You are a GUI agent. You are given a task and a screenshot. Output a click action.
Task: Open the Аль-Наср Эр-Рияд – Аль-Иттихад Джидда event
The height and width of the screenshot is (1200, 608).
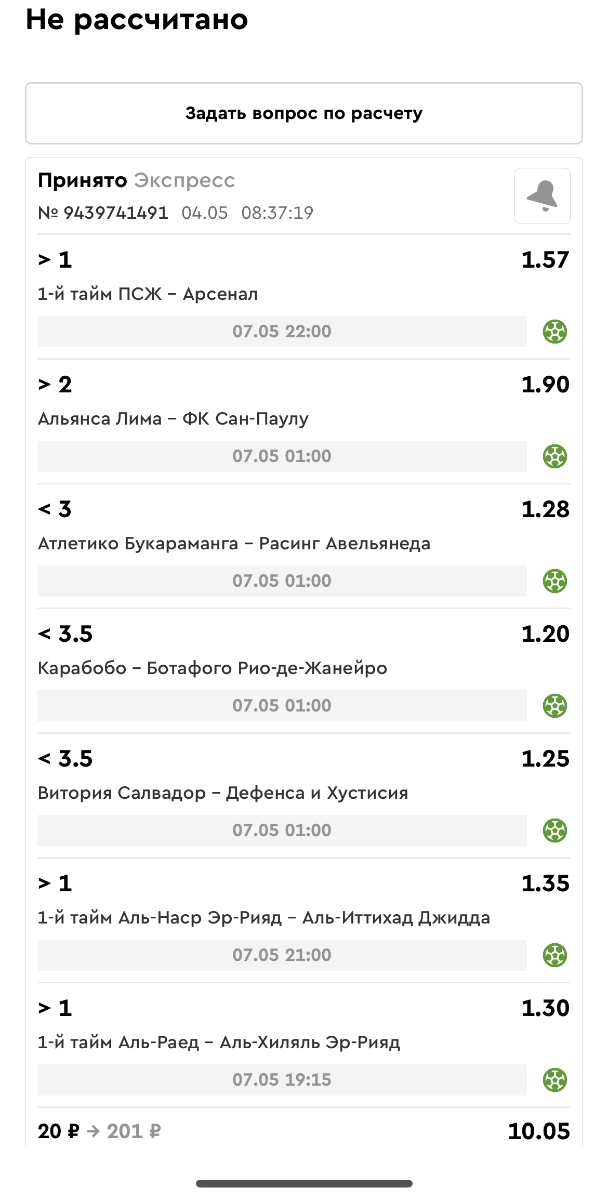tap(264, 918)
